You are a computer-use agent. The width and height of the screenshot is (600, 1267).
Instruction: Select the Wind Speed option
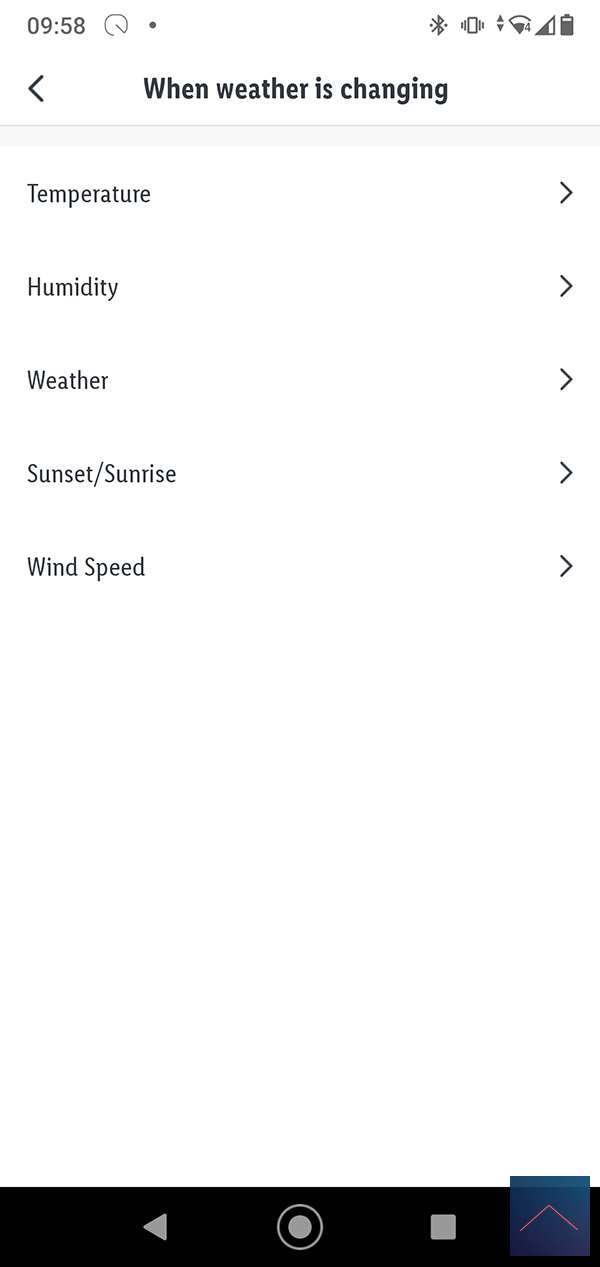coord(300,567)
